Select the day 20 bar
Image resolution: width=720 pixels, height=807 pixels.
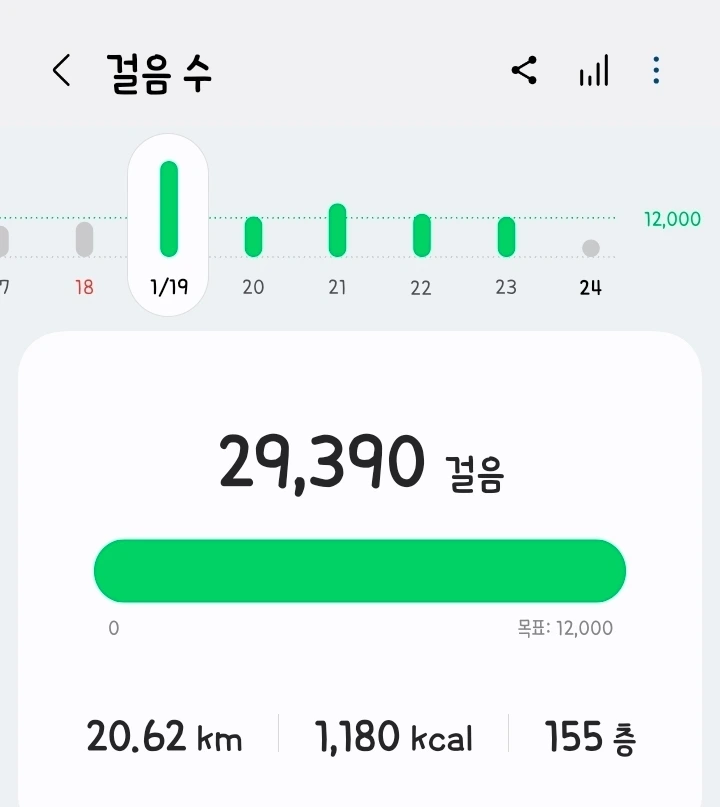(x=253, y=237)
